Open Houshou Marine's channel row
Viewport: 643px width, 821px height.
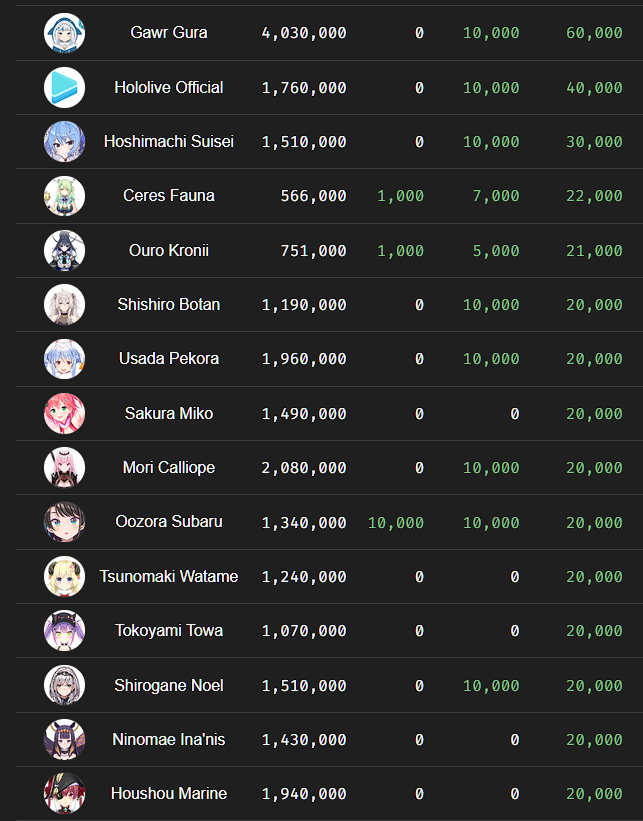tap(169, 794)
